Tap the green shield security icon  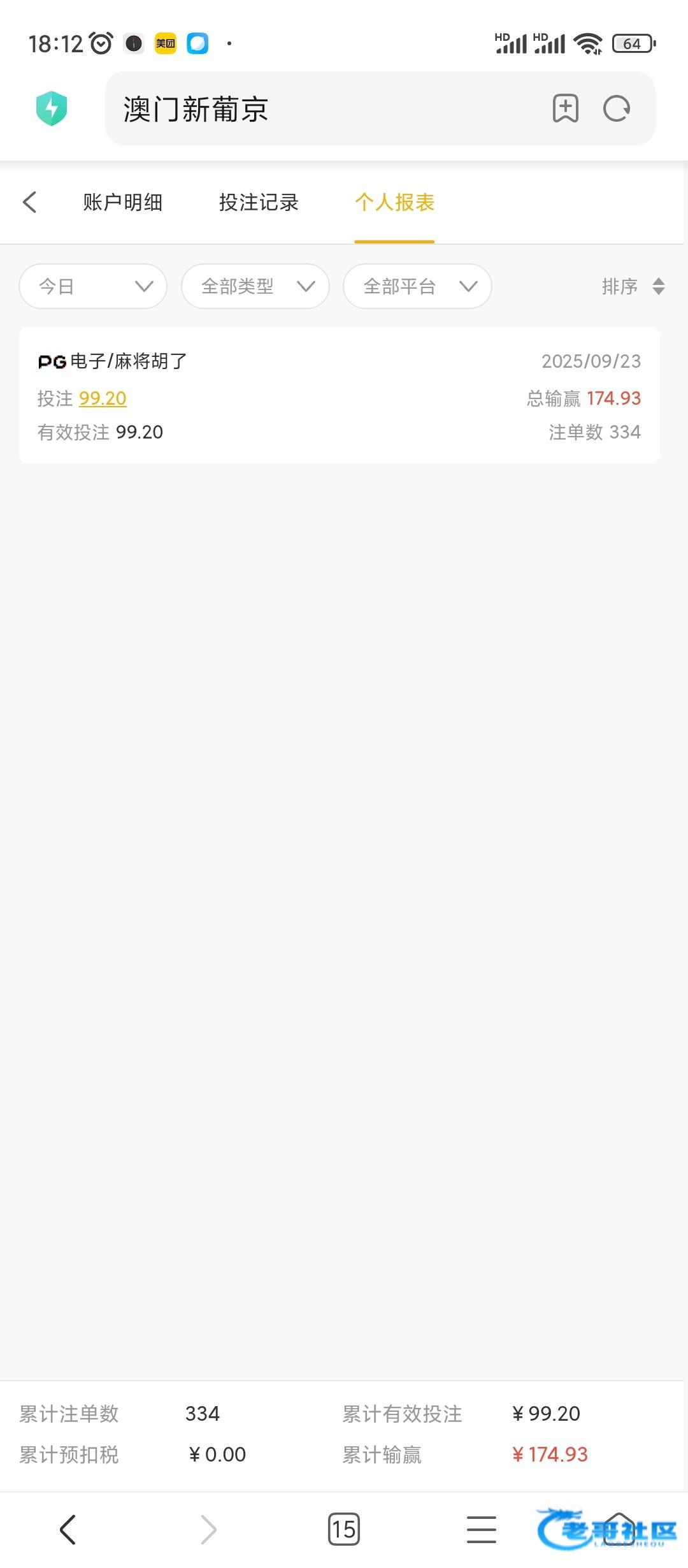(x=52, y=108)
